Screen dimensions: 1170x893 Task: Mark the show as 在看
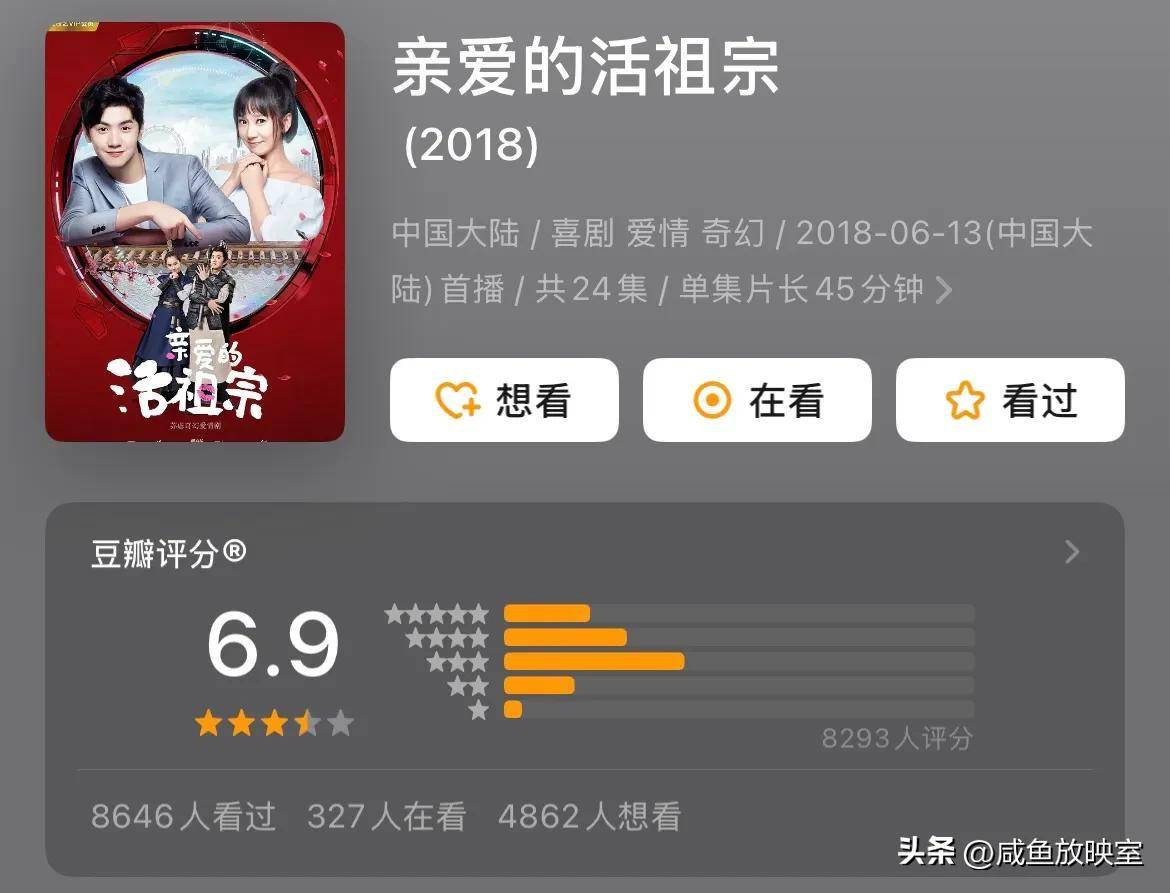pyautogui.click(x=757, y=400)
